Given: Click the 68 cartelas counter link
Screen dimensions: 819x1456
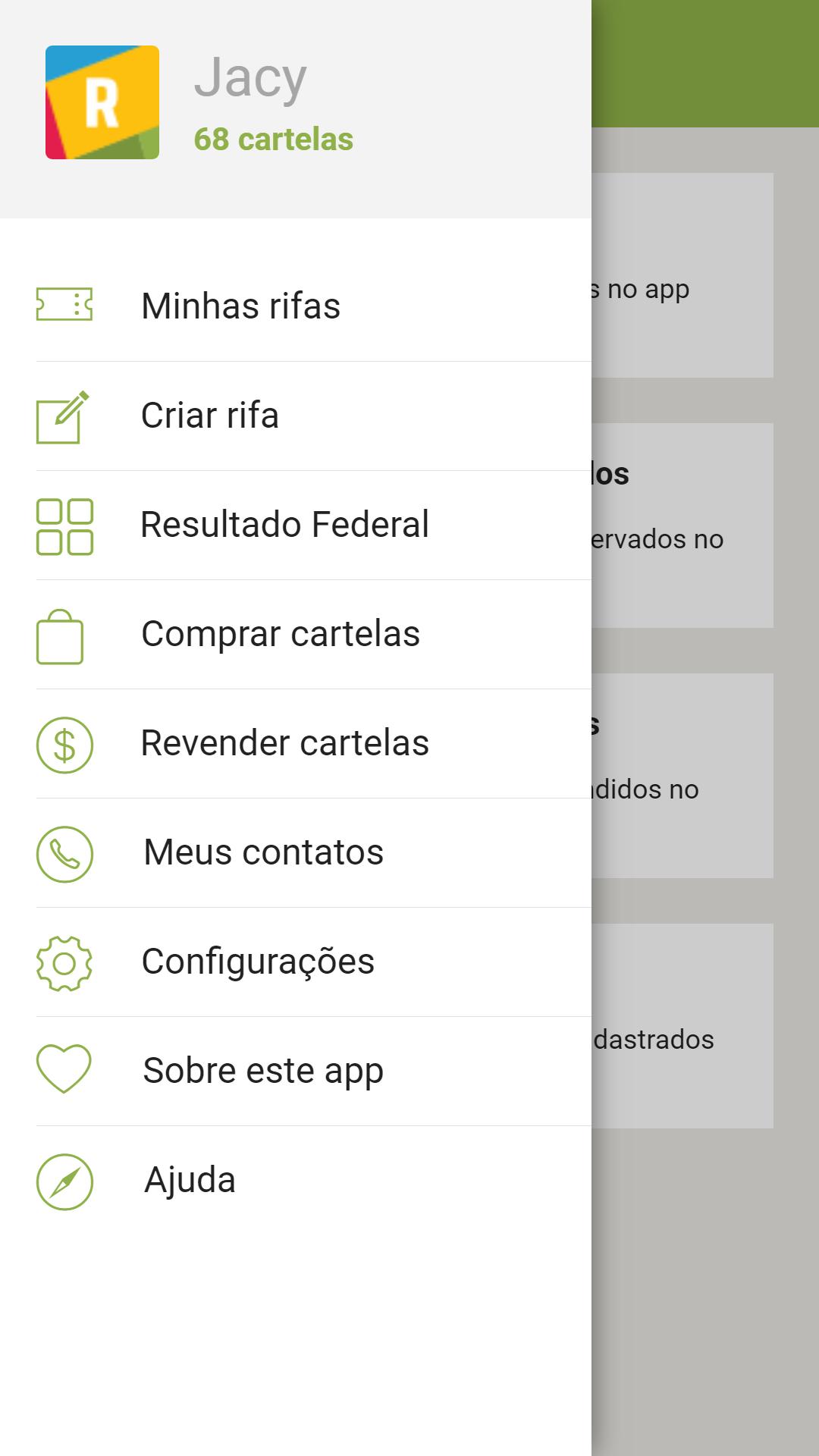Looking at the screenshot, I should 273,139.
